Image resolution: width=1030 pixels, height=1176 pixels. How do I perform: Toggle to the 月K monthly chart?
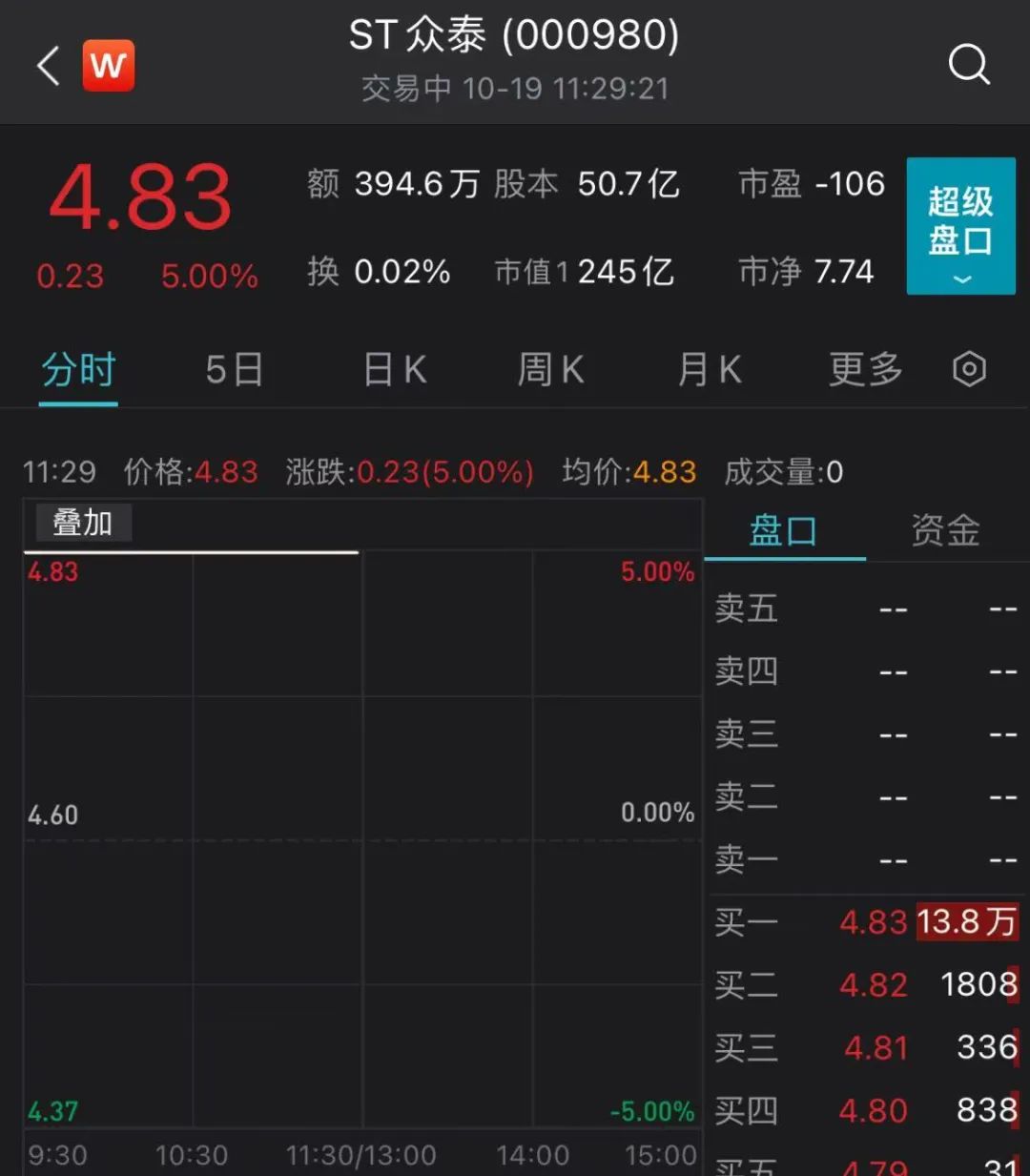click(x=708, y=369)
